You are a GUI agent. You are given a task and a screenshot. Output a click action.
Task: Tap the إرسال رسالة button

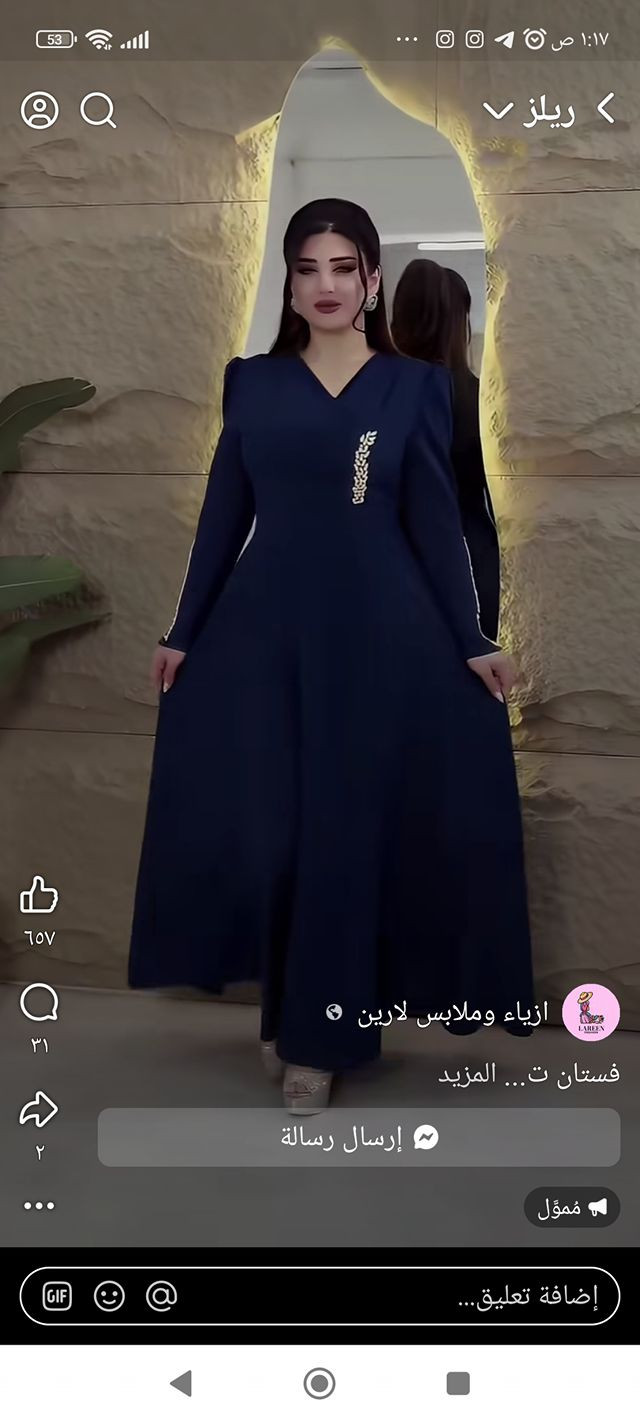(359, 1137)
